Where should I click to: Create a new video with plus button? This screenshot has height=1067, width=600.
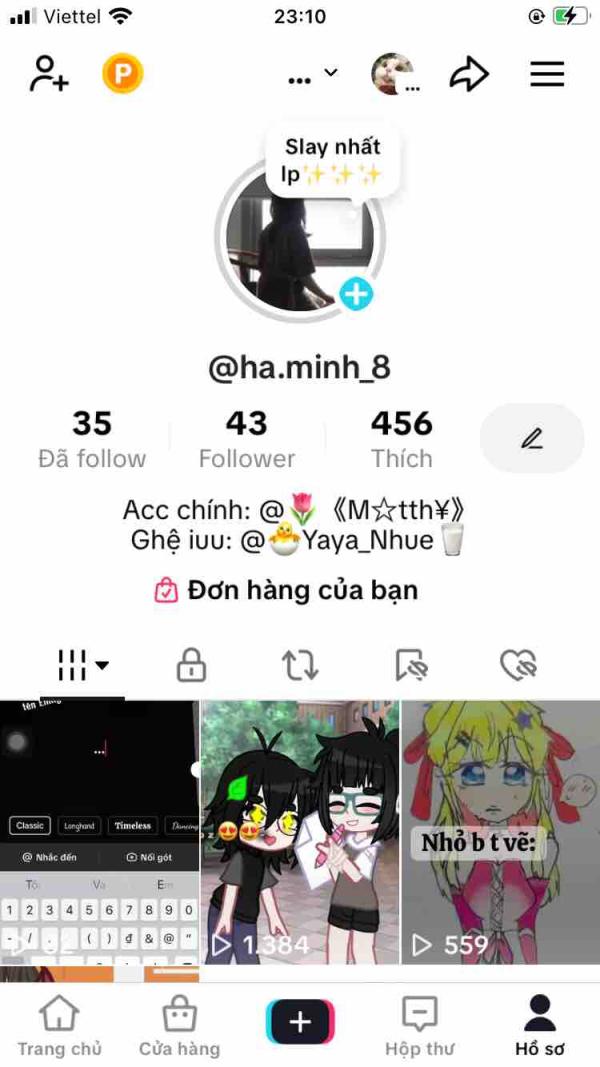pyautogui.click(x=300, y=1022)
